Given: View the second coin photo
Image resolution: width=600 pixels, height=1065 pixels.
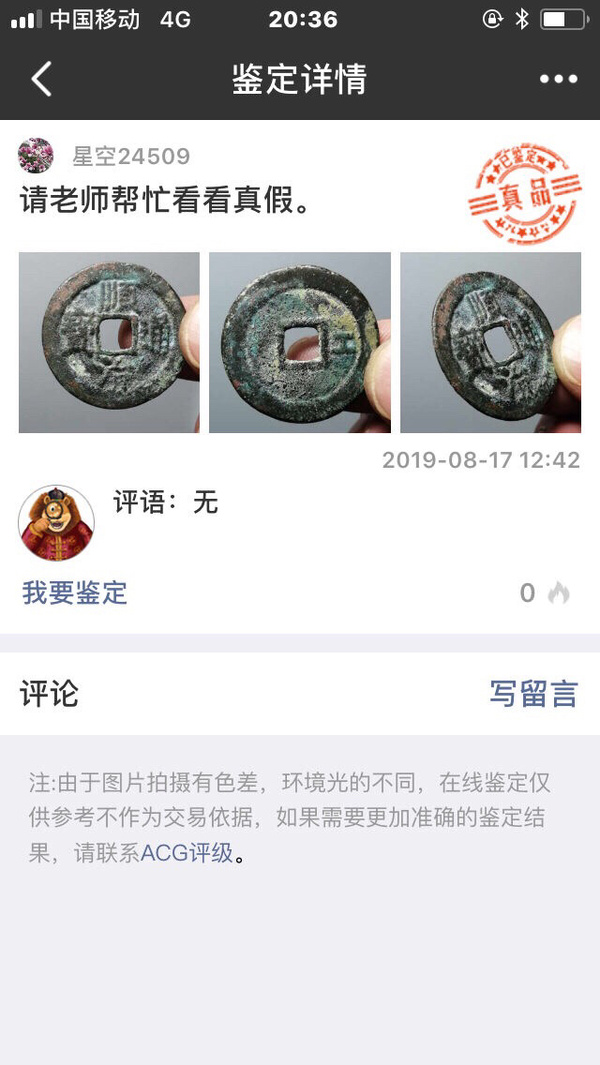Looking at the screenshot, I should click(300, 342).
